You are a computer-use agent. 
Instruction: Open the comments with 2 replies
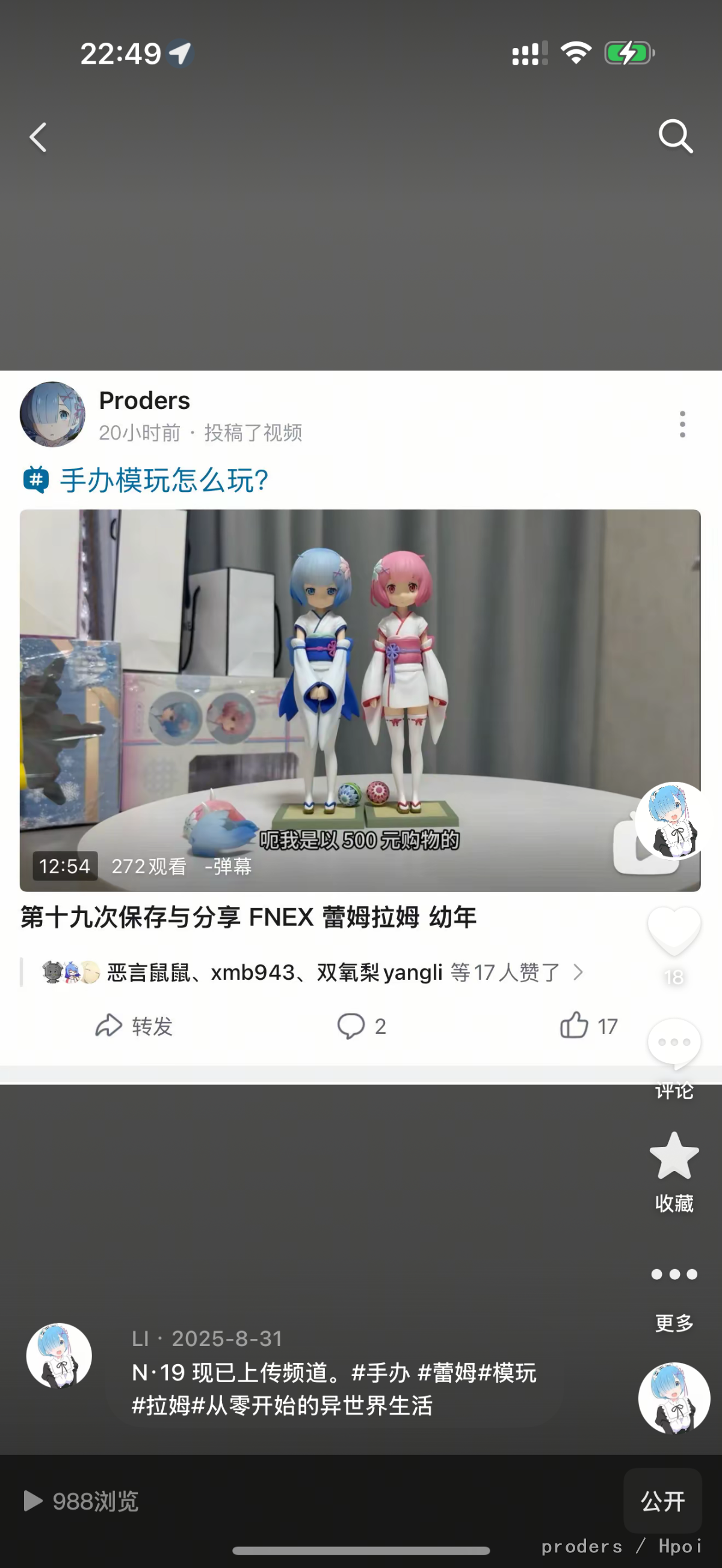click(362, 1025)
